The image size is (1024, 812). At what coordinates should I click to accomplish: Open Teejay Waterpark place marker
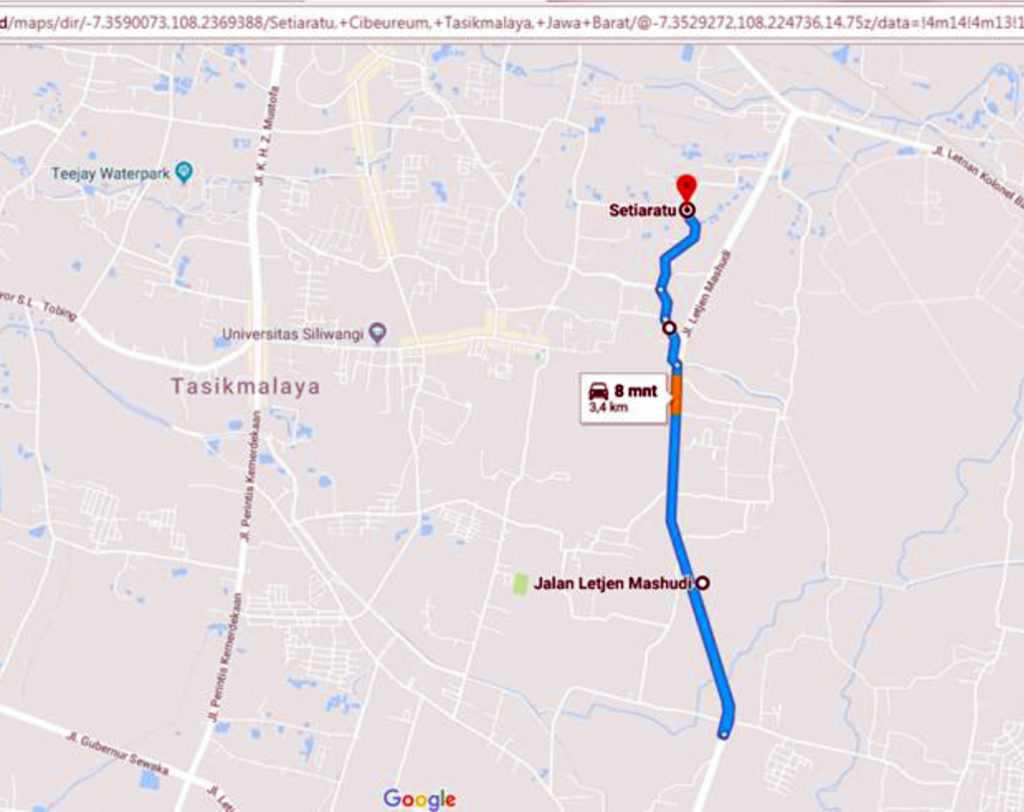pyautogui.click(x=183, y=172)
